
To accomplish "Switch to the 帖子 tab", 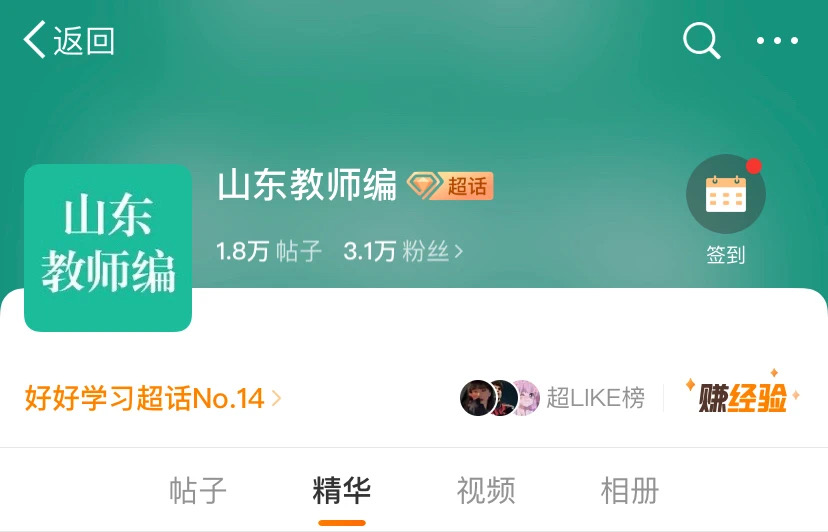I will 198,491.
